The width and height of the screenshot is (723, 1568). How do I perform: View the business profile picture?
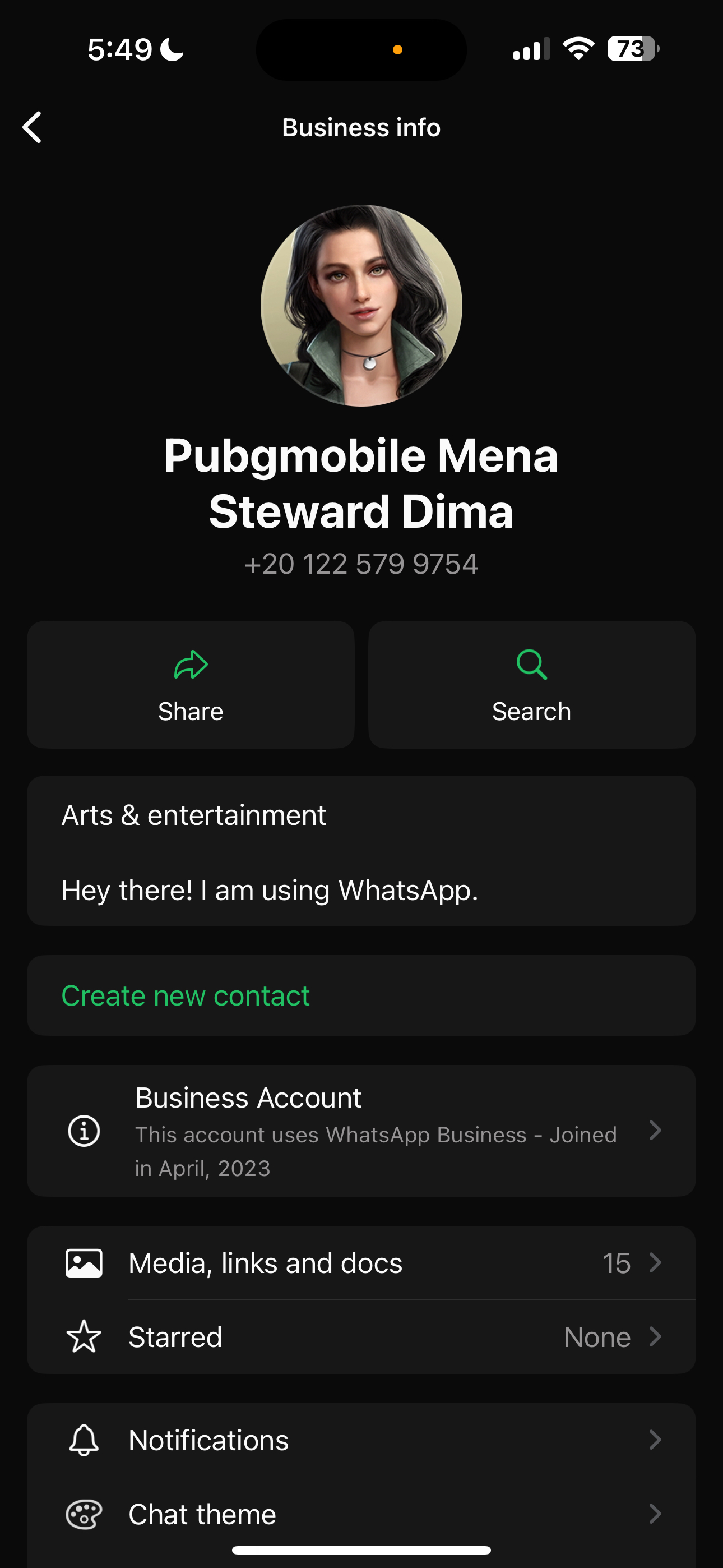click(x=361, y=306)
